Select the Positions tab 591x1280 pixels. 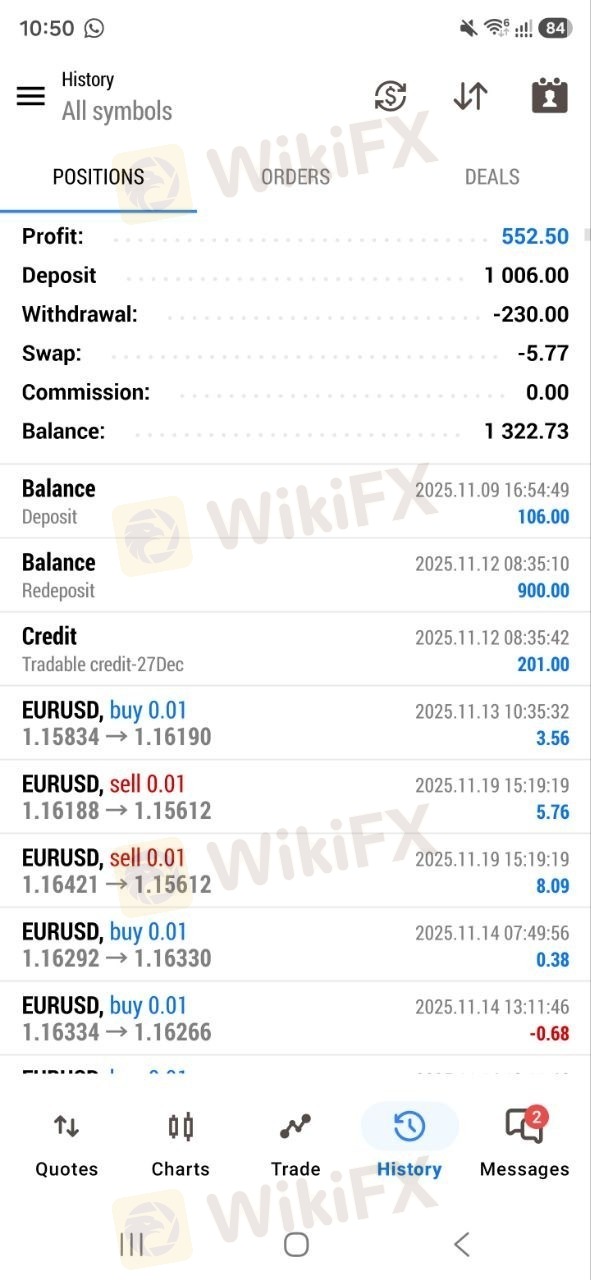[x=98, y=177]
